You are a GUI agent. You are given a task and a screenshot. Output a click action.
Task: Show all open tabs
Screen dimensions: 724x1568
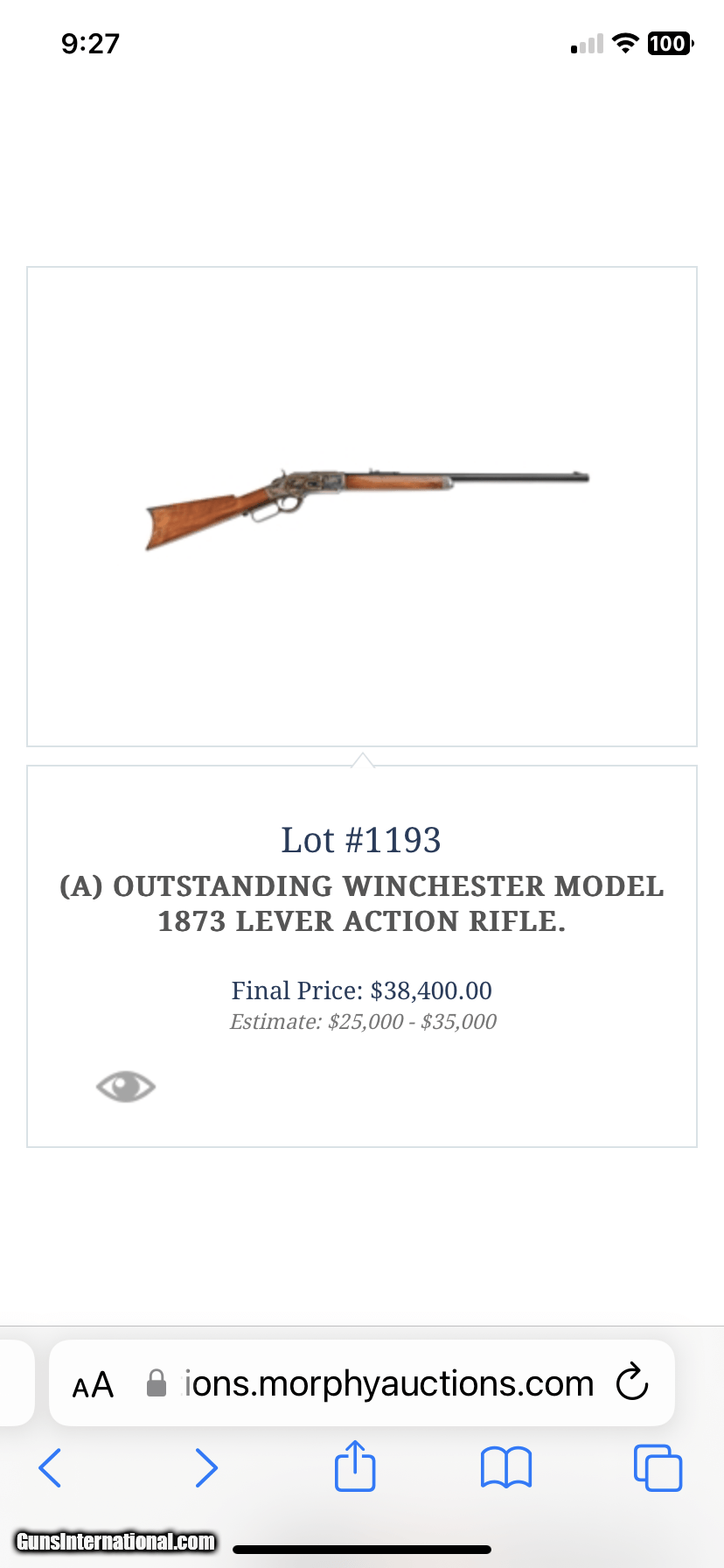tap(657, 1467)
